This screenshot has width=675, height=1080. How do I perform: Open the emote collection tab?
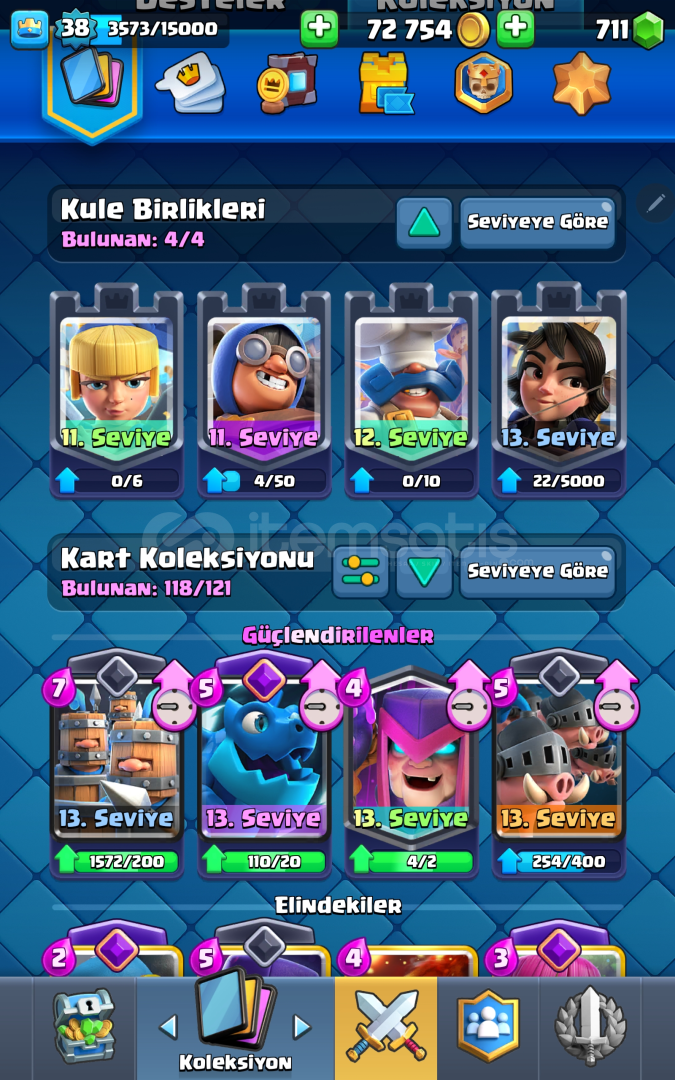190,84
